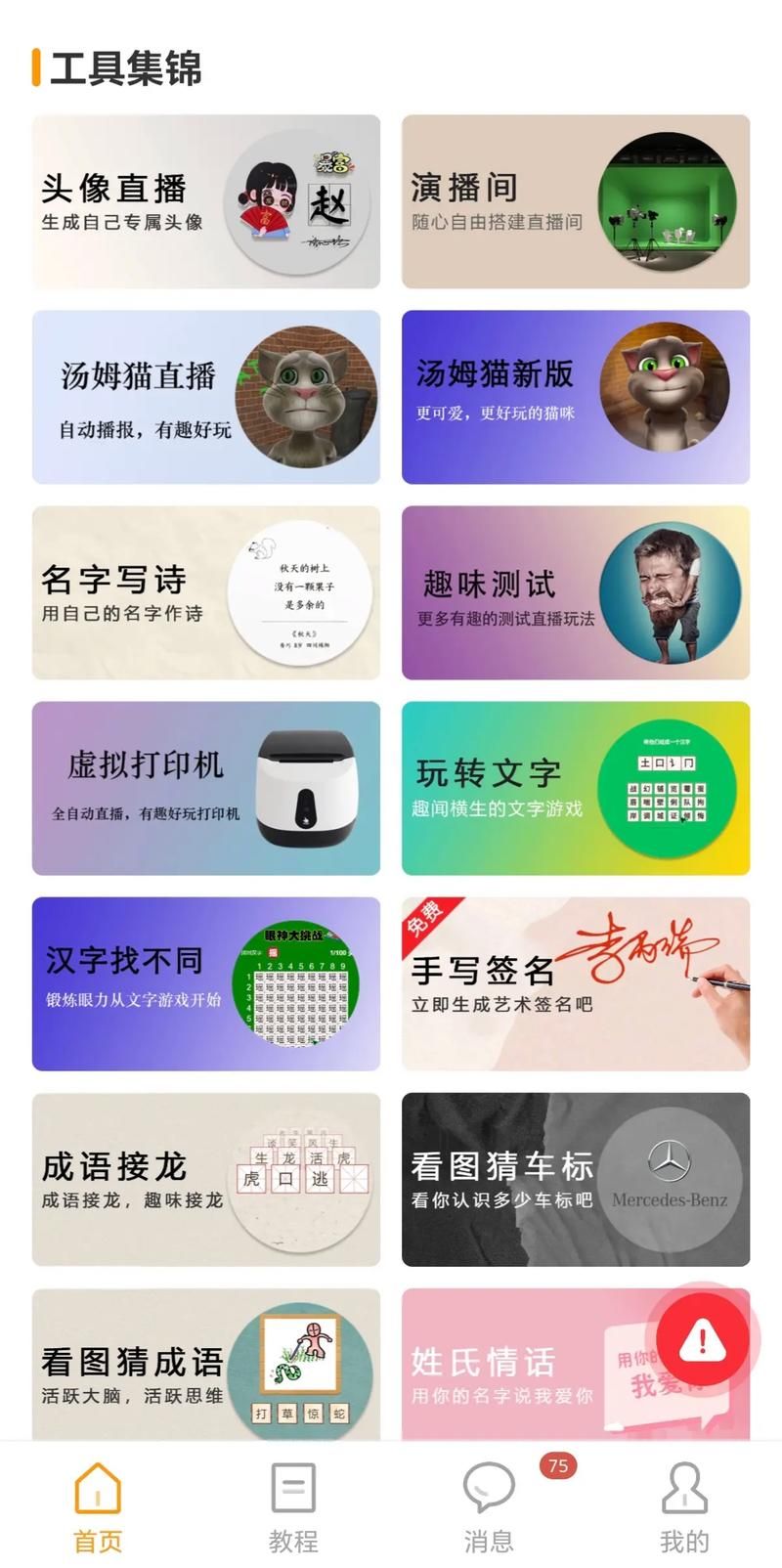Open the 头像直播 tool card

tap(205, 201)
